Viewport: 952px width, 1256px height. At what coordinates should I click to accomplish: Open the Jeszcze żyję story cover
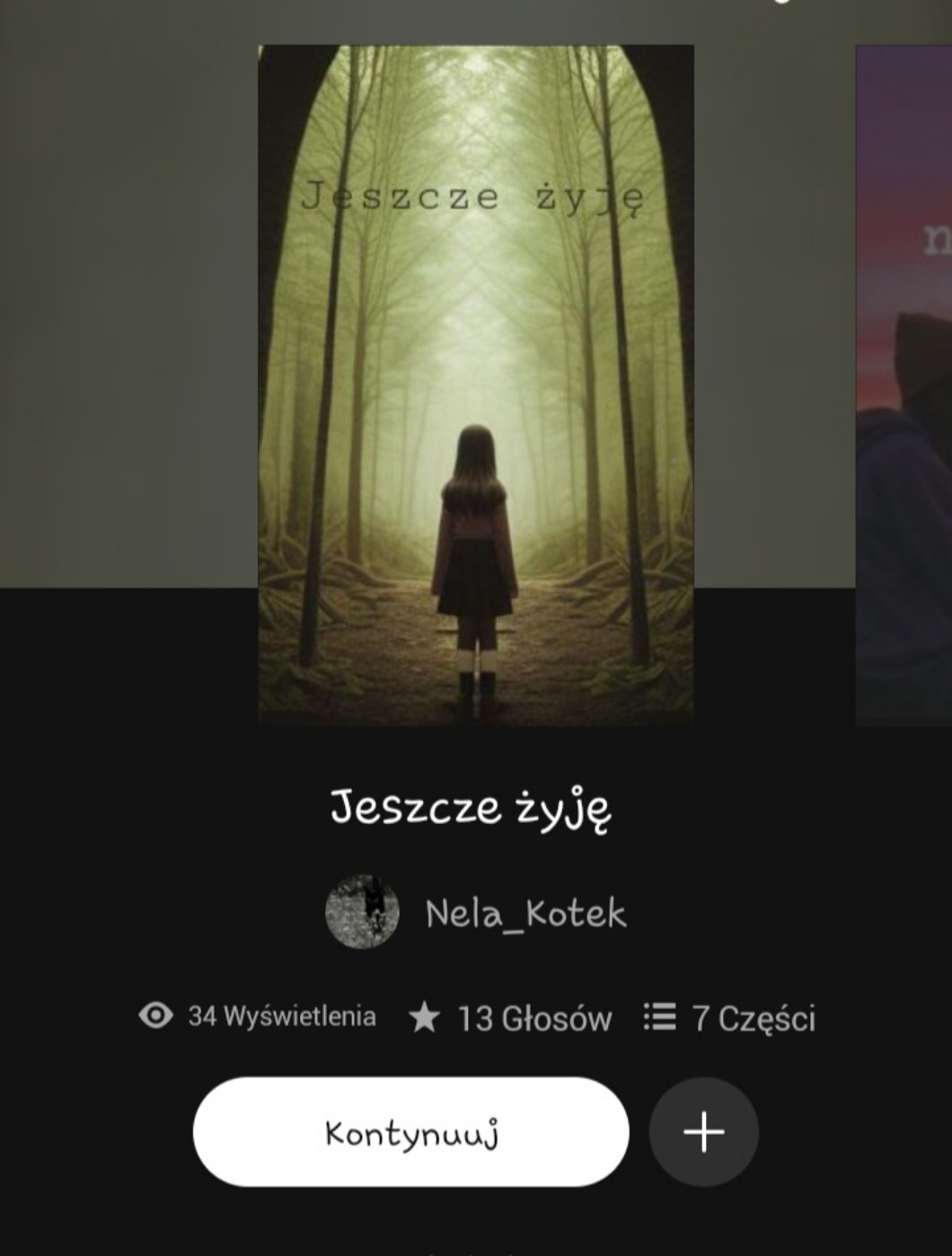pyautogui.click(x=475, y=385)
